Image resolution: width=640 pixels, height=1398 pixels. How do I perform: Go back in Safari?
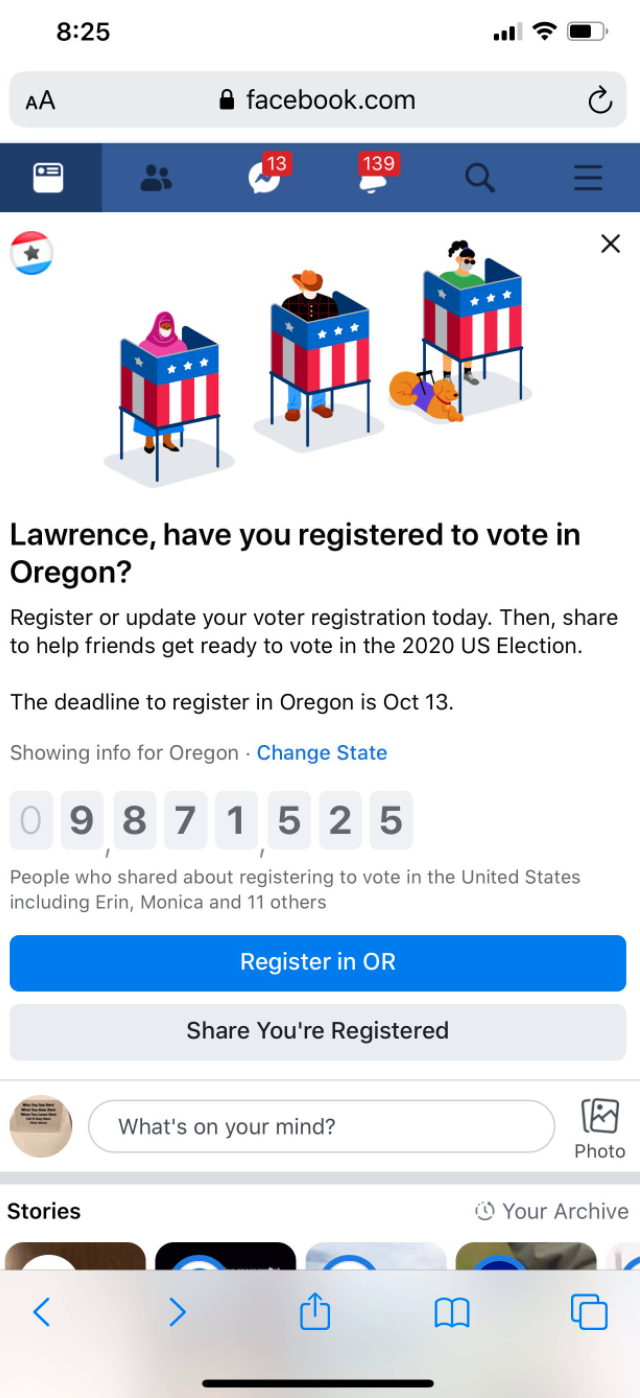click(41, 1312)
